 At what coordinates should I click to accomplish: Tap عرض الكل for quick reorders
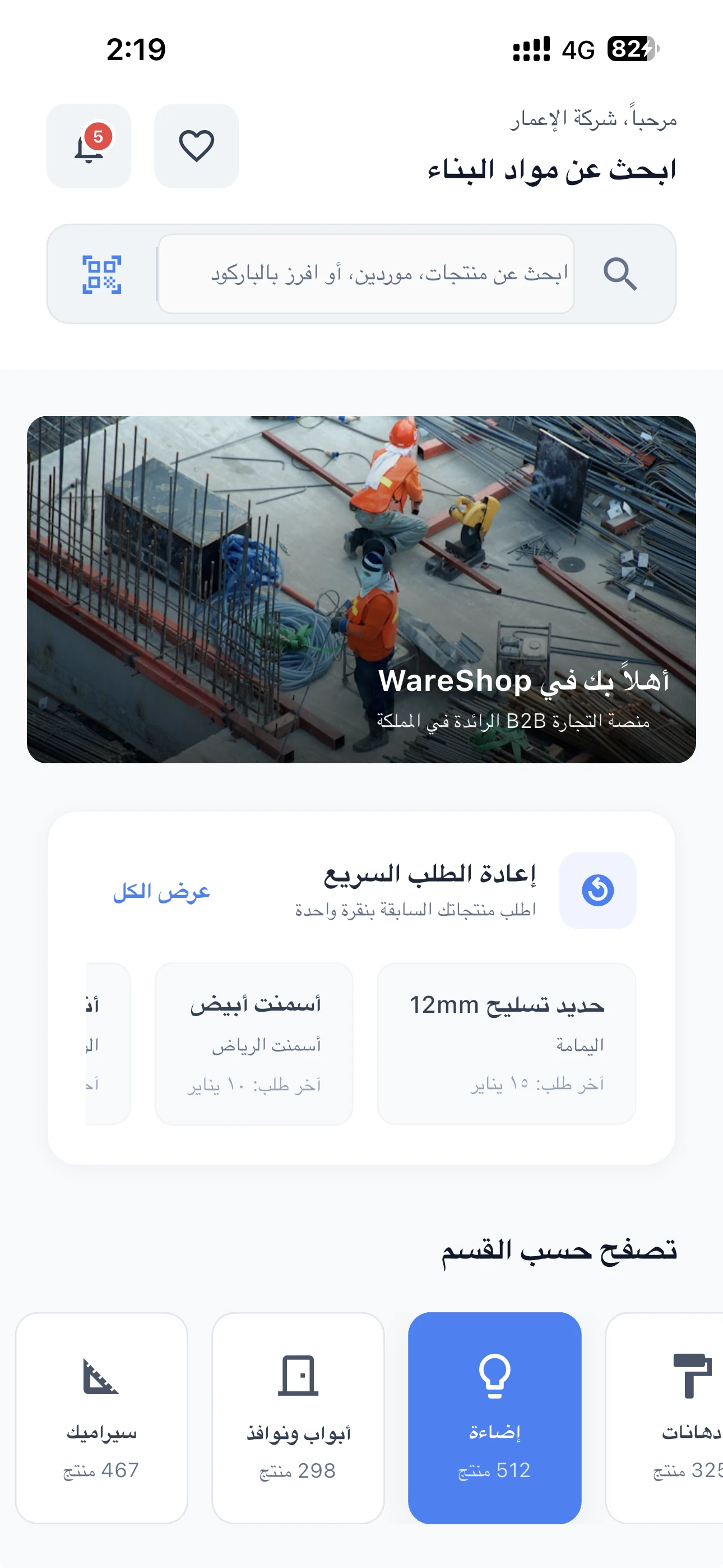[162, 892]
